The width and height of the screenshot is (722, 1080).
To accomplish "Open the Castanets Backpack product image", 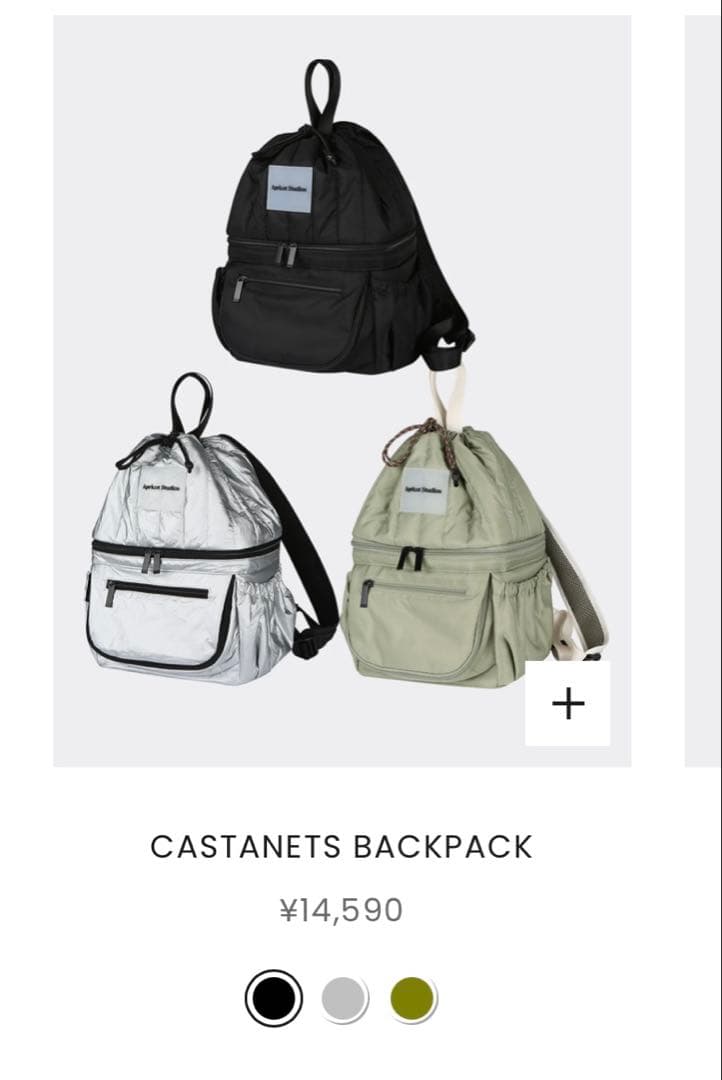I will [342, 390].
